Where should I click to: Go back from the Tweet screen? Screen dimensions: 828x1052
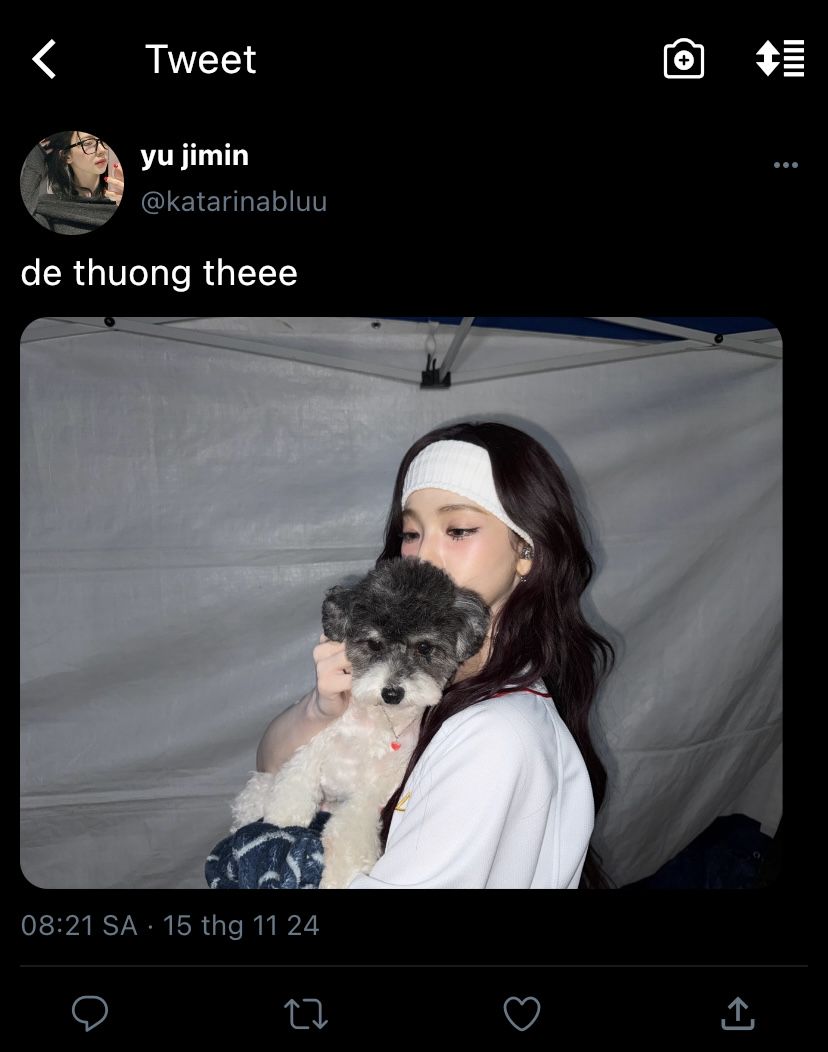click(x=44, y=60)
